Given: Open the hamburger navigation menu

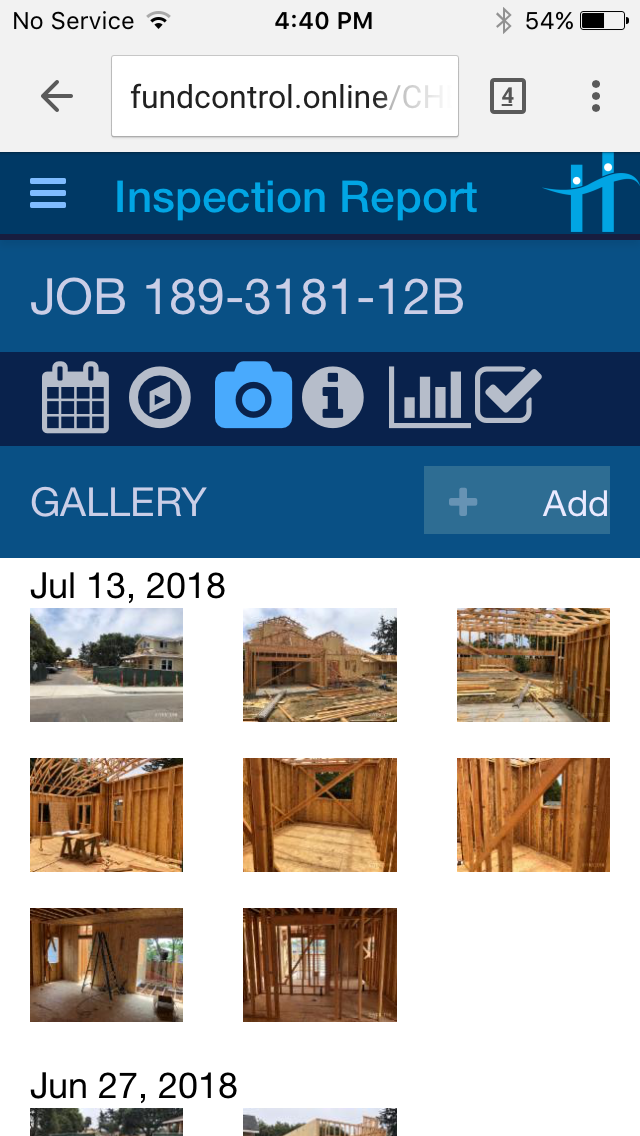Looking at the screenshot, I should (x=48, y=193).
